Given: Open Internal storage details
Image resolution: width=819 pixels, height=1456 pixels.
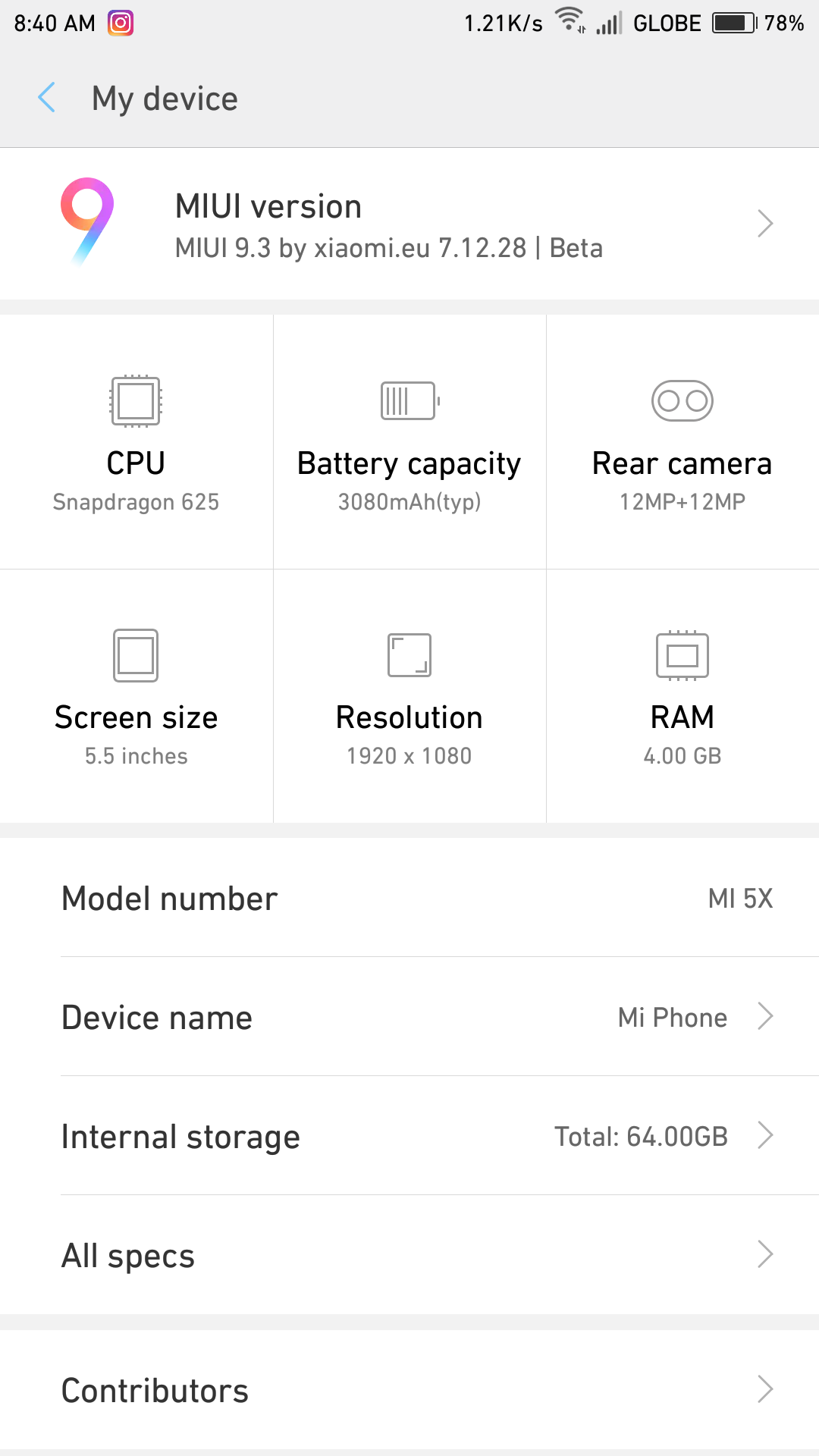Looking at the screenshot, I should click(409, 1136).
